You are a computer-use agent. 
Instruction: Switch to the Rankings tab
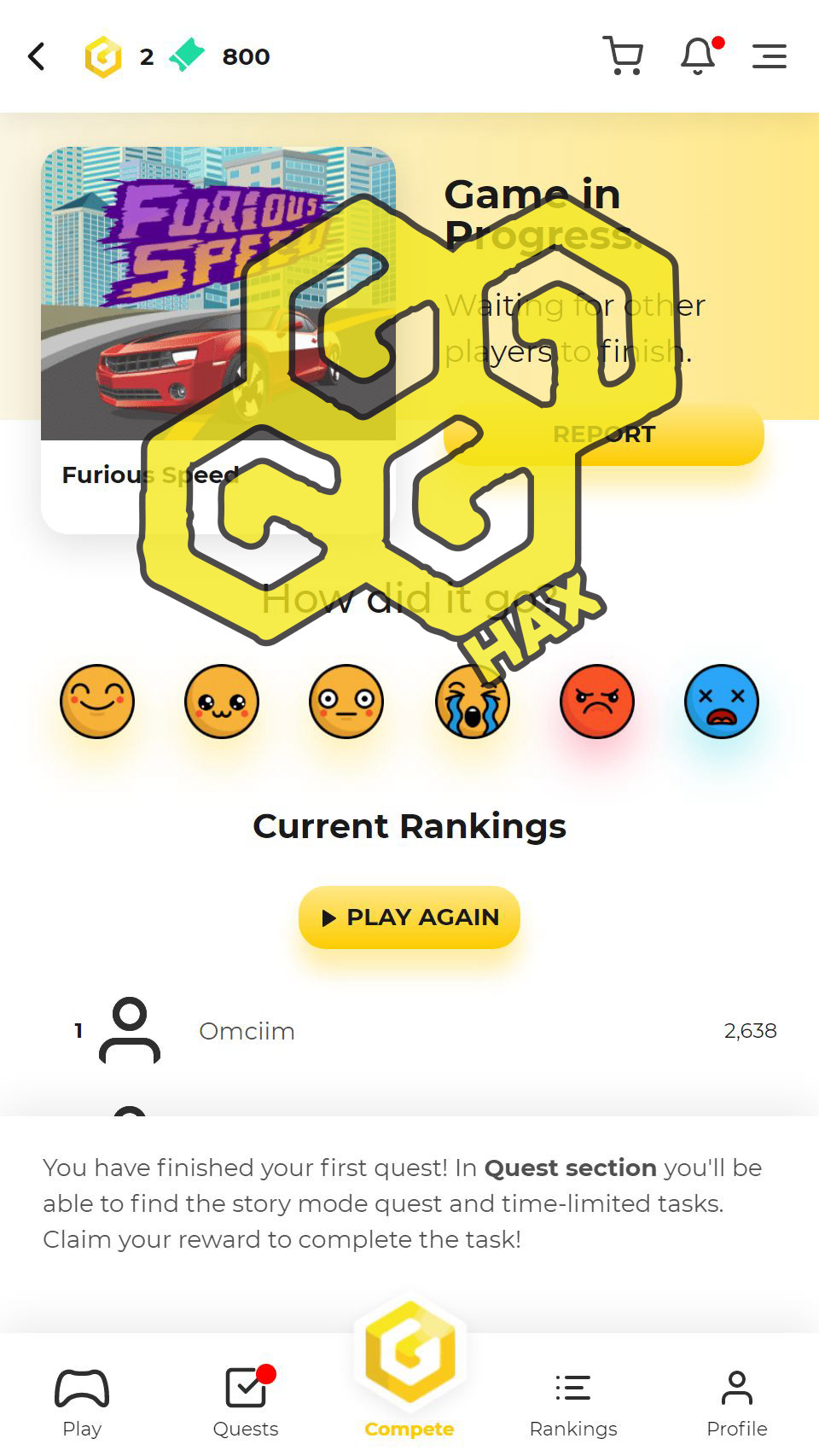[x=573, y=1403]
